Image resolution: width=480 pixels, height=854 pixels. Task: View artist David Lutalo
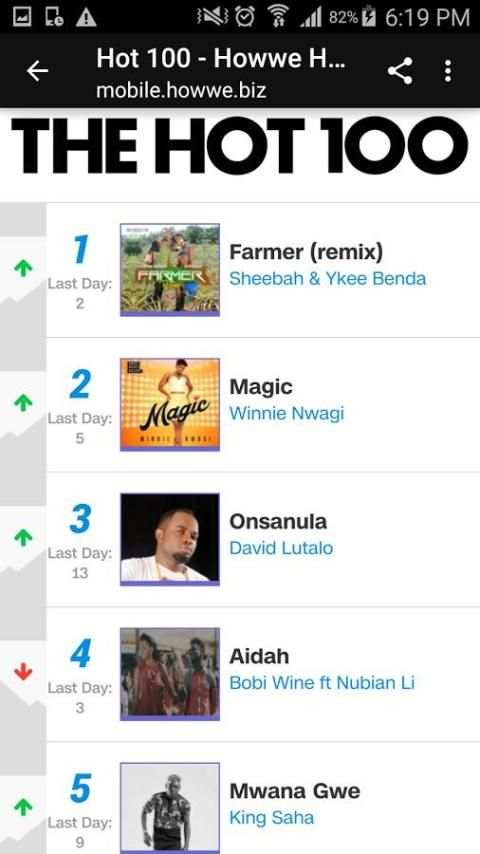point(281,548)
